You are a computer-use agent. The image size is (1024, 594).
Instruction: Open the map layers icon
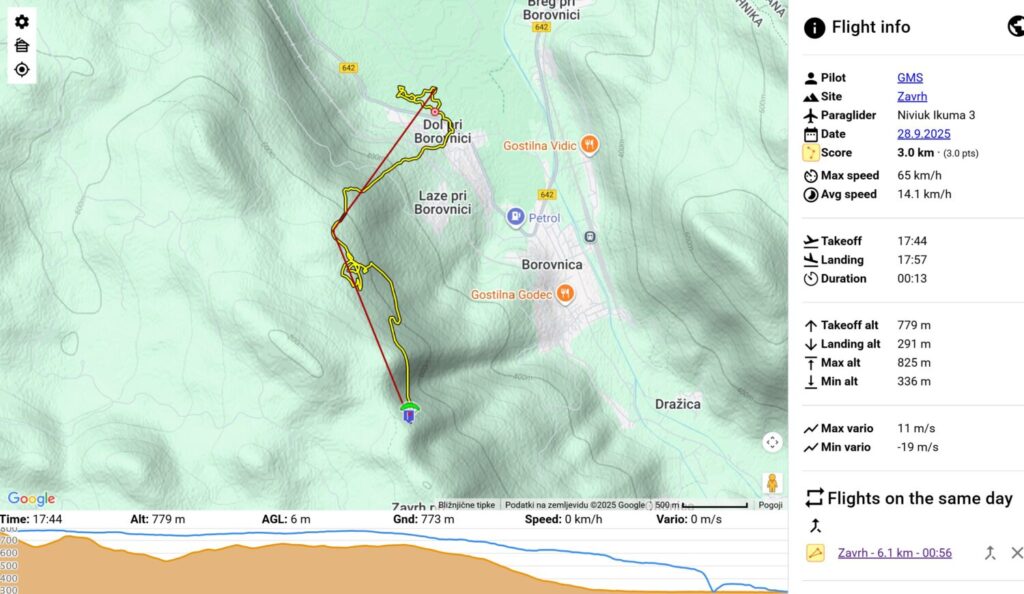pos(22,45)
